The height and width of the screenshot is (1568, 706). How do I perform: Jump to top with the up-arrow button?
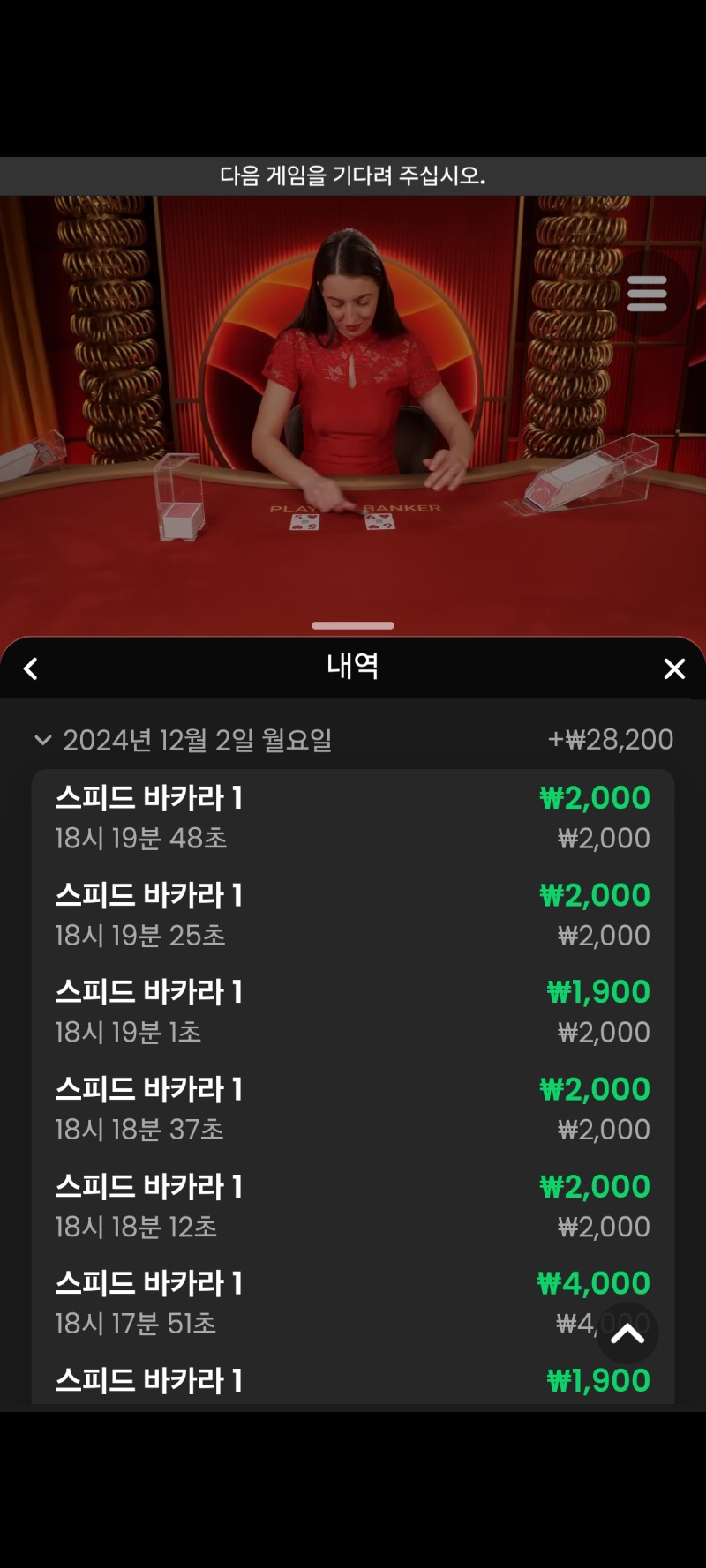coord(627,1333)
